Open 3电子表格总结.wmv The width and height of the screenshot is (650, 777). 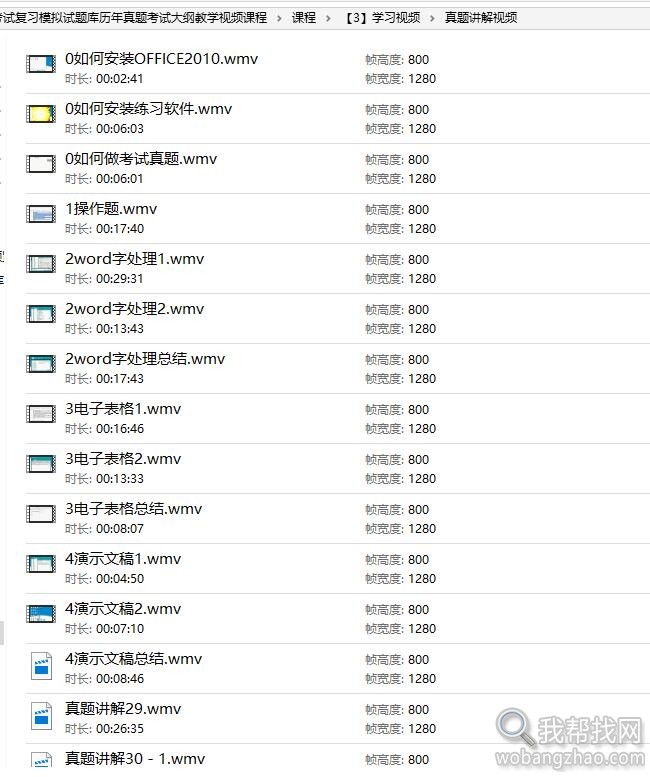tap(133, 509)
